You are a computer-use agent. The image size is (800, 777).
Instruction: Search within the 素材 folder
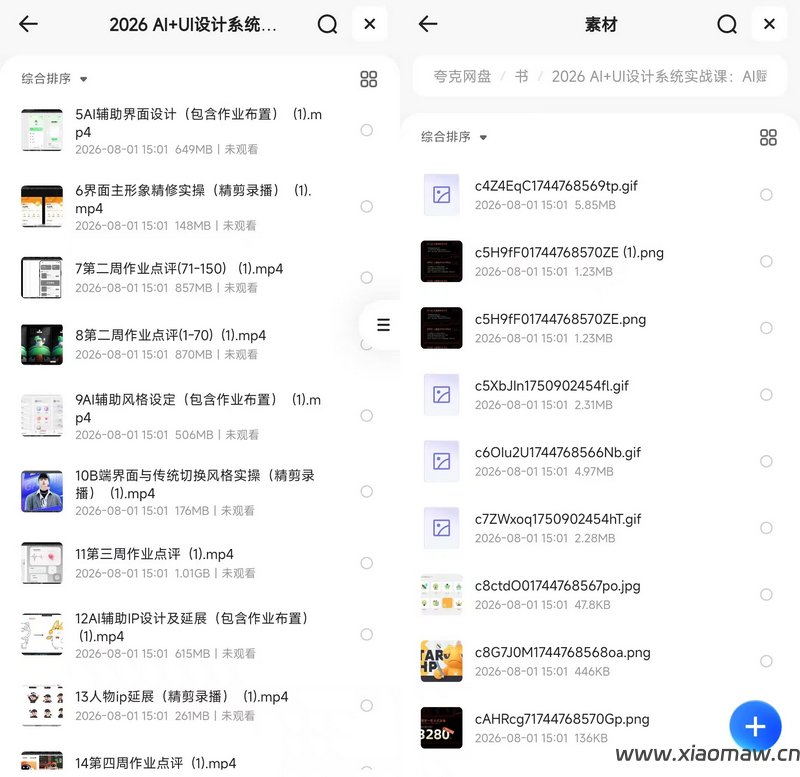coord(727,23)
